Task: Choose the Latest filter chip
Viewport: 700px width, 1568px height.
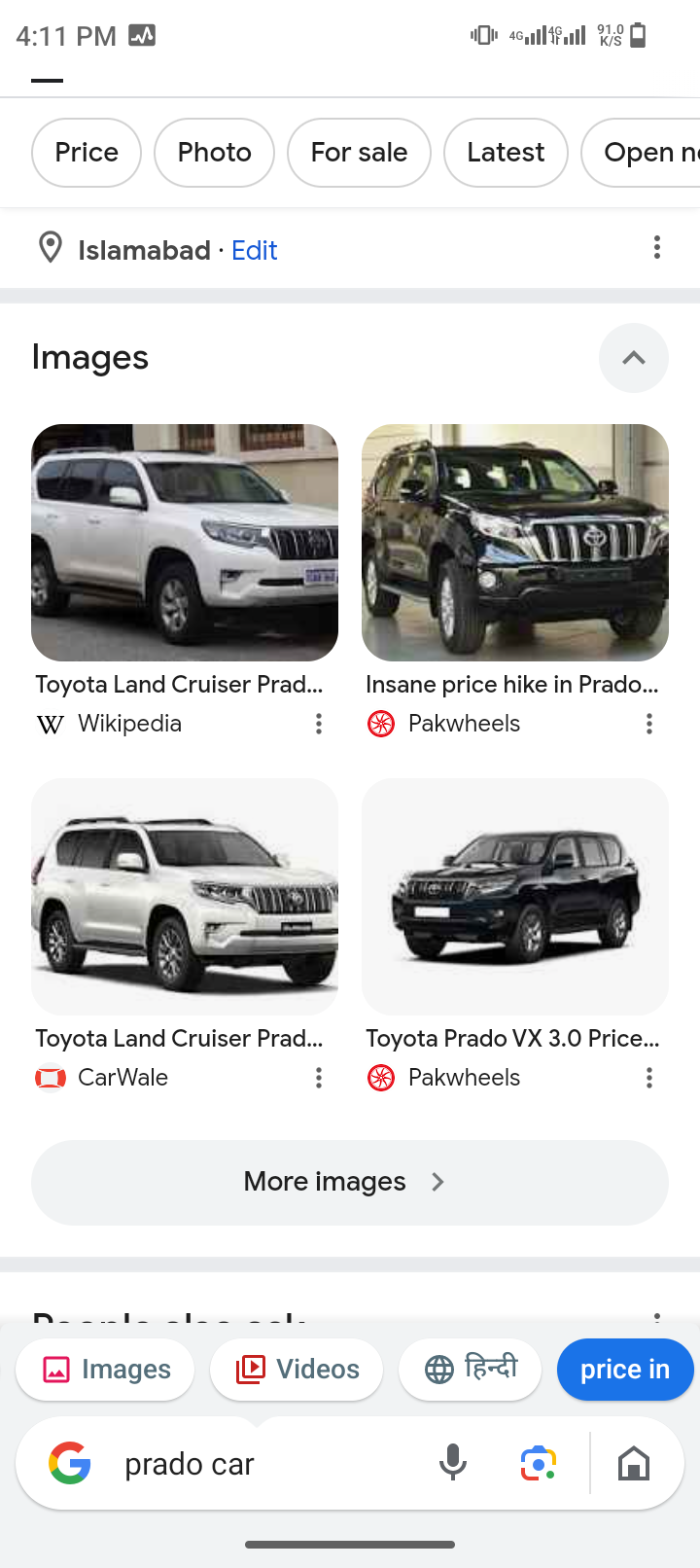Action: coord(506,153)
